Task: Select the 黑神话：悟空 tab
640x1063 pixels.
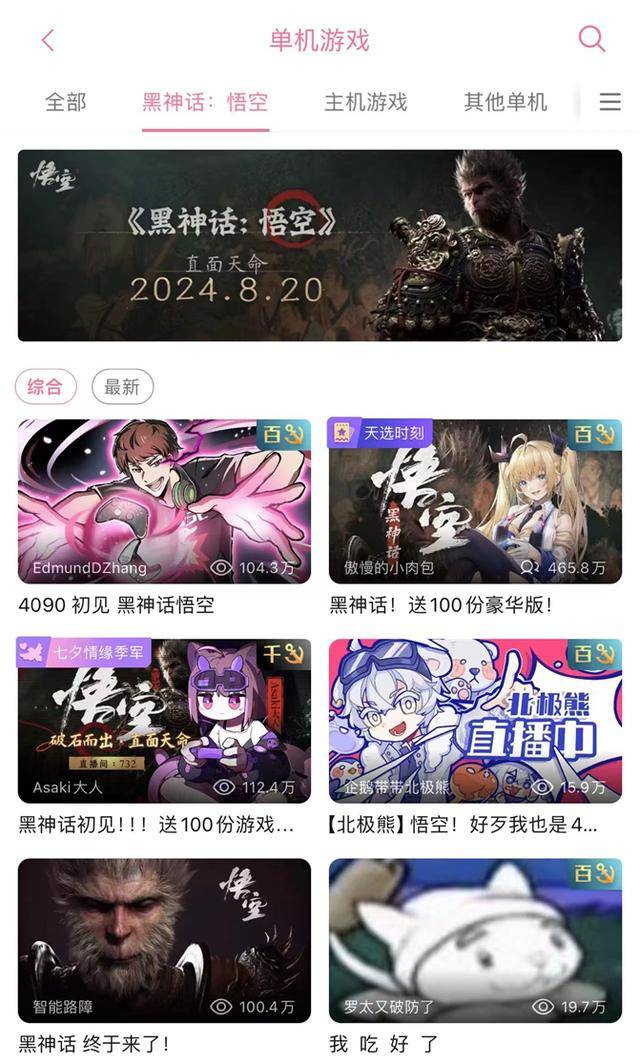Action: click(205, 102)
